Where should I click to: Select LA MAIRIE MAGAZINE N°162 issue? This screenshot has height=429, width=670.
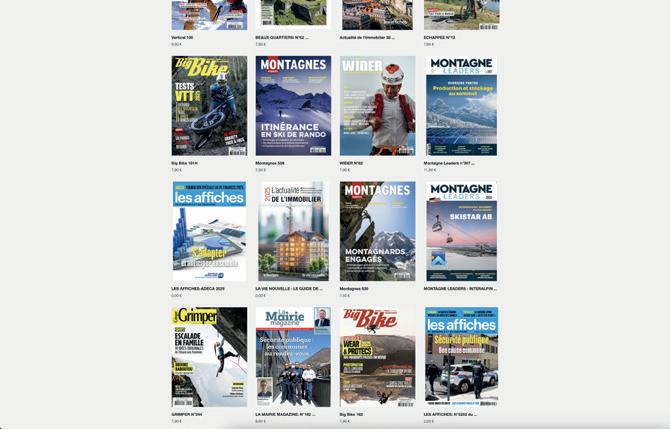coord(293,357)
